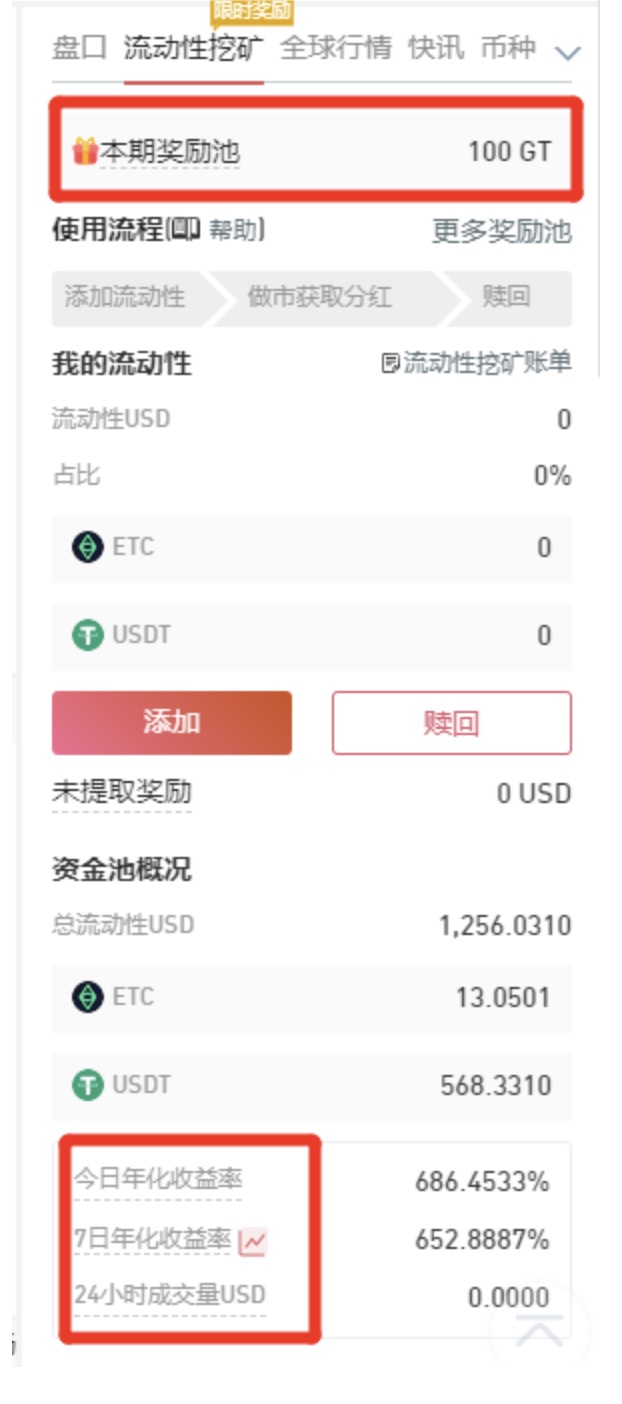
Task: View 更多奖励池
Action: point(501,232)
